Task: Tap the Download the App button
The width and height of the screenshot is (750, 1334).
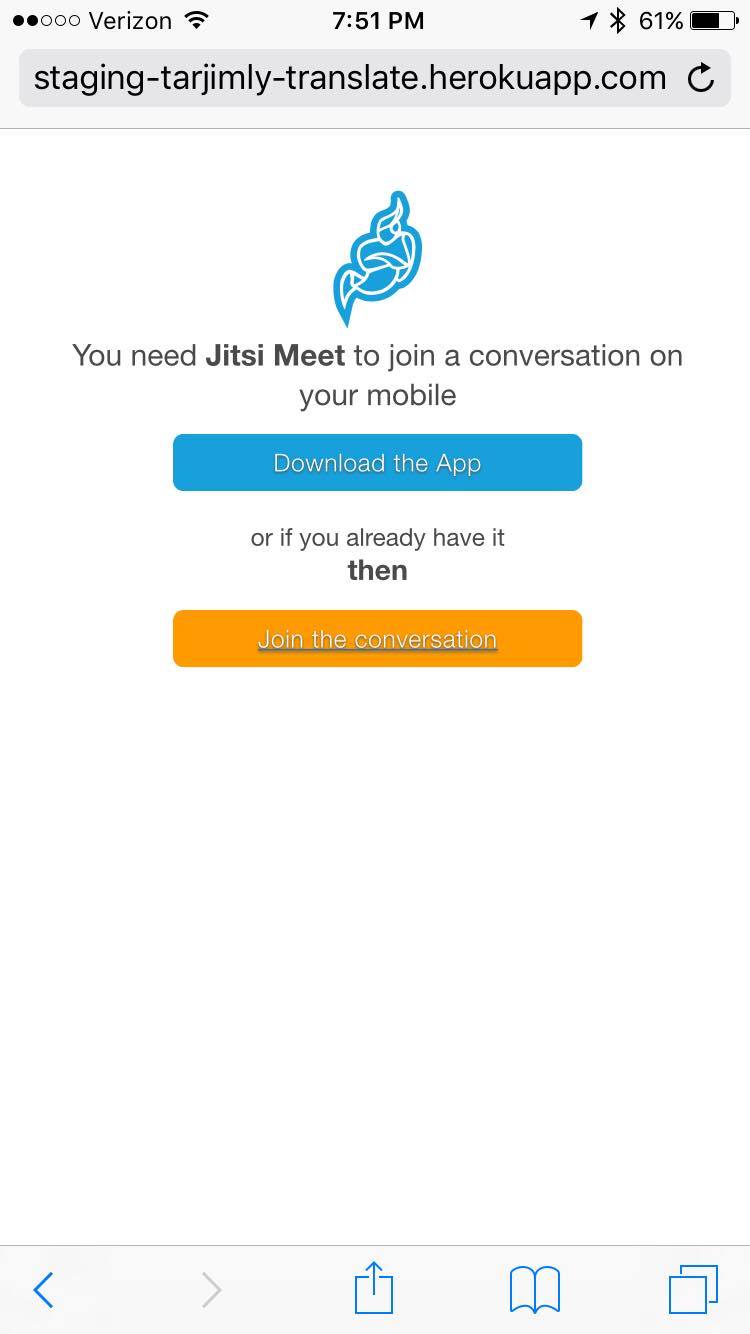Action: pyautogui.click(x=377, y=462)
